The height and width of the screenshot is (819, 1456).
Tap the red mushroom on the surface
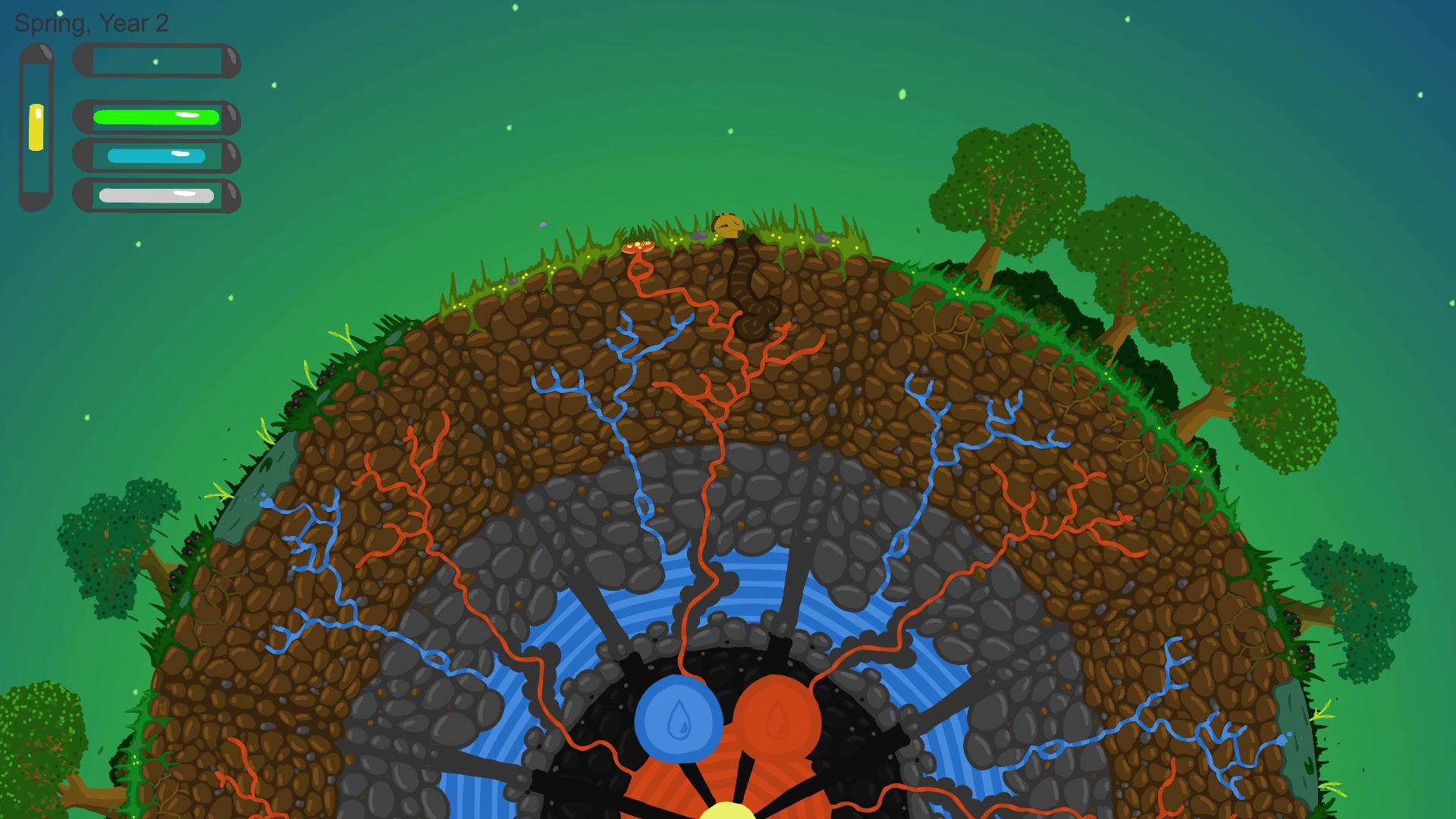pos(637,246)
